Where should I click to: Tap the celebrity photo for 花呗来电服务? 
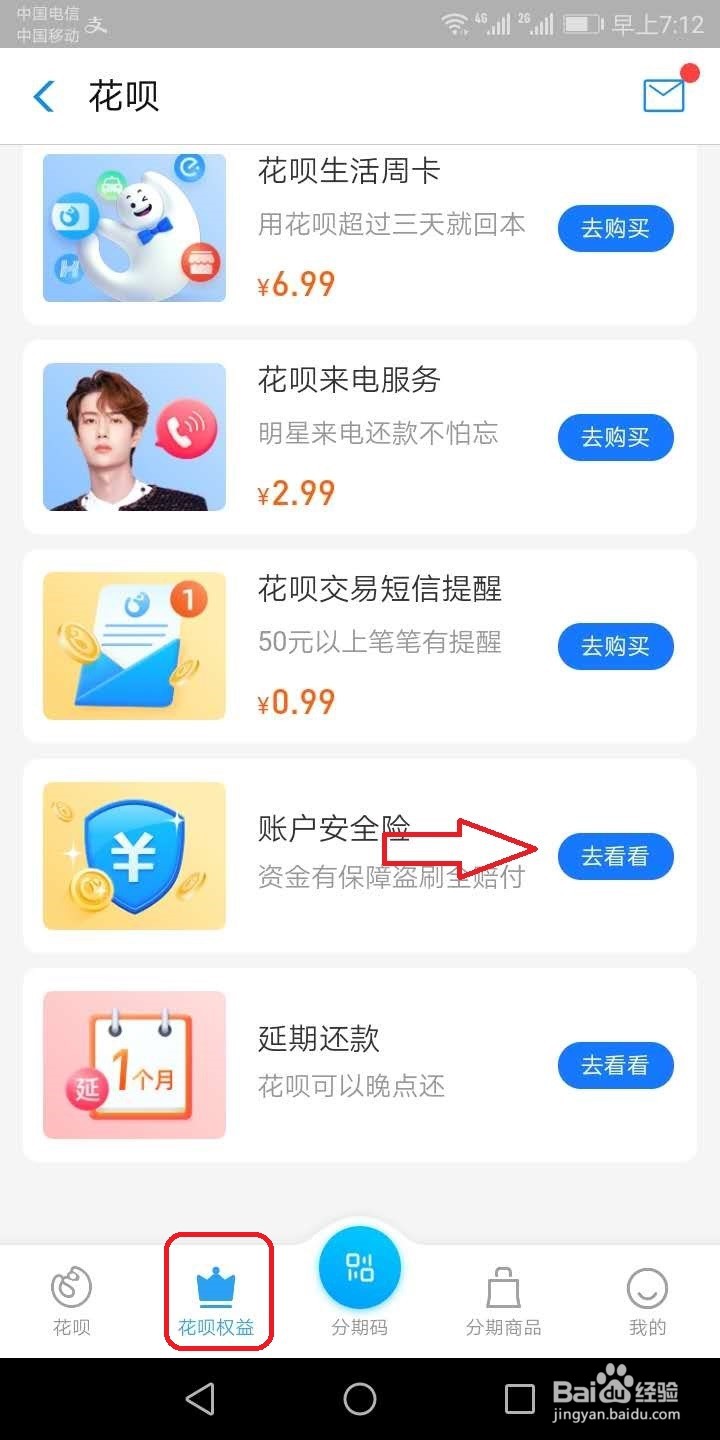click(134, 437)
